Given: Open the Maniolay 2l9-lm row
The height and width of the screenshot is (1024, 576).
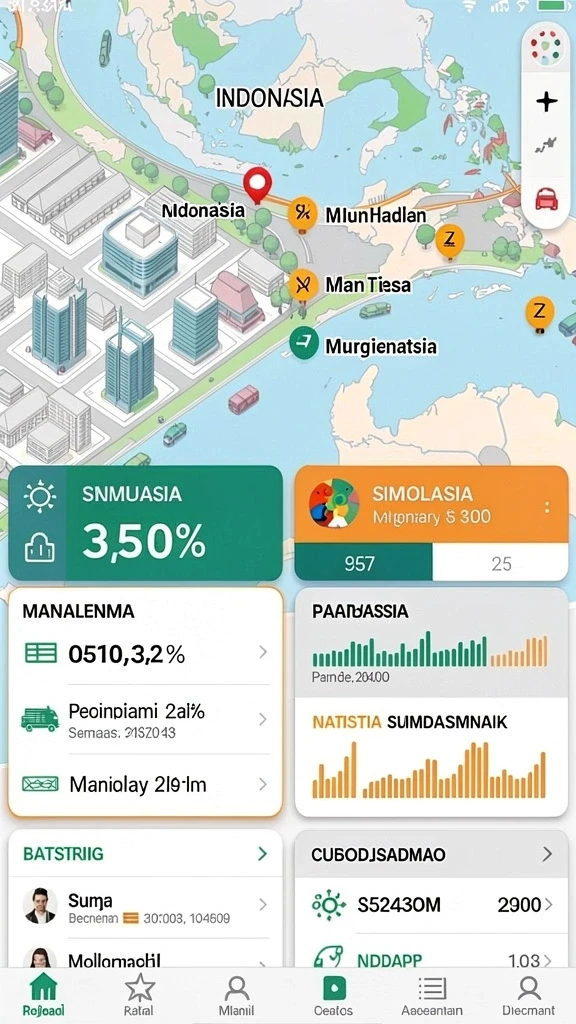Looking at the screenshot, I should coord(146,784).
